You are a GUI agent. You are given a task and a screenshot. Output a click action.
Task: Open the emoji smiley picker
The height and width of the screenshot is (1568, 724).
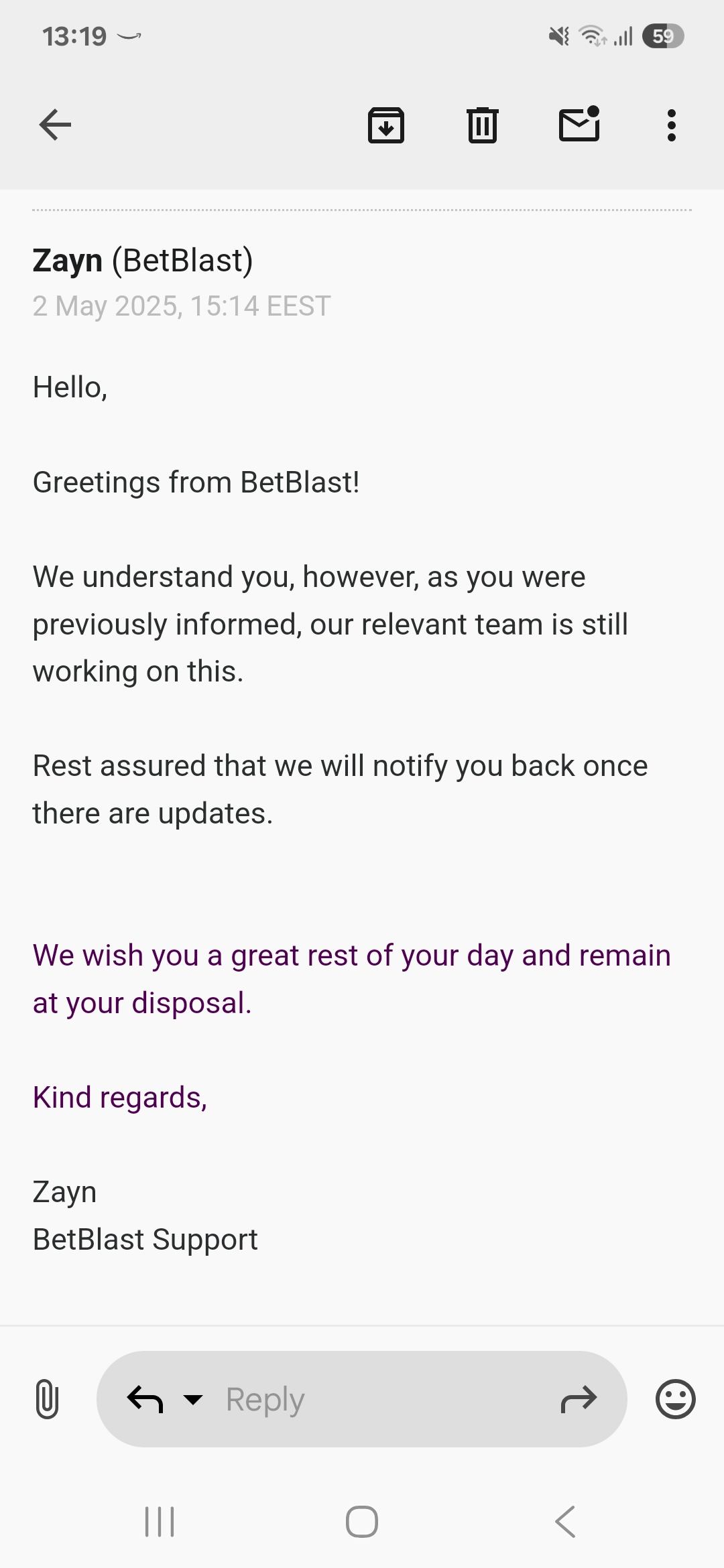(675, 1399)
